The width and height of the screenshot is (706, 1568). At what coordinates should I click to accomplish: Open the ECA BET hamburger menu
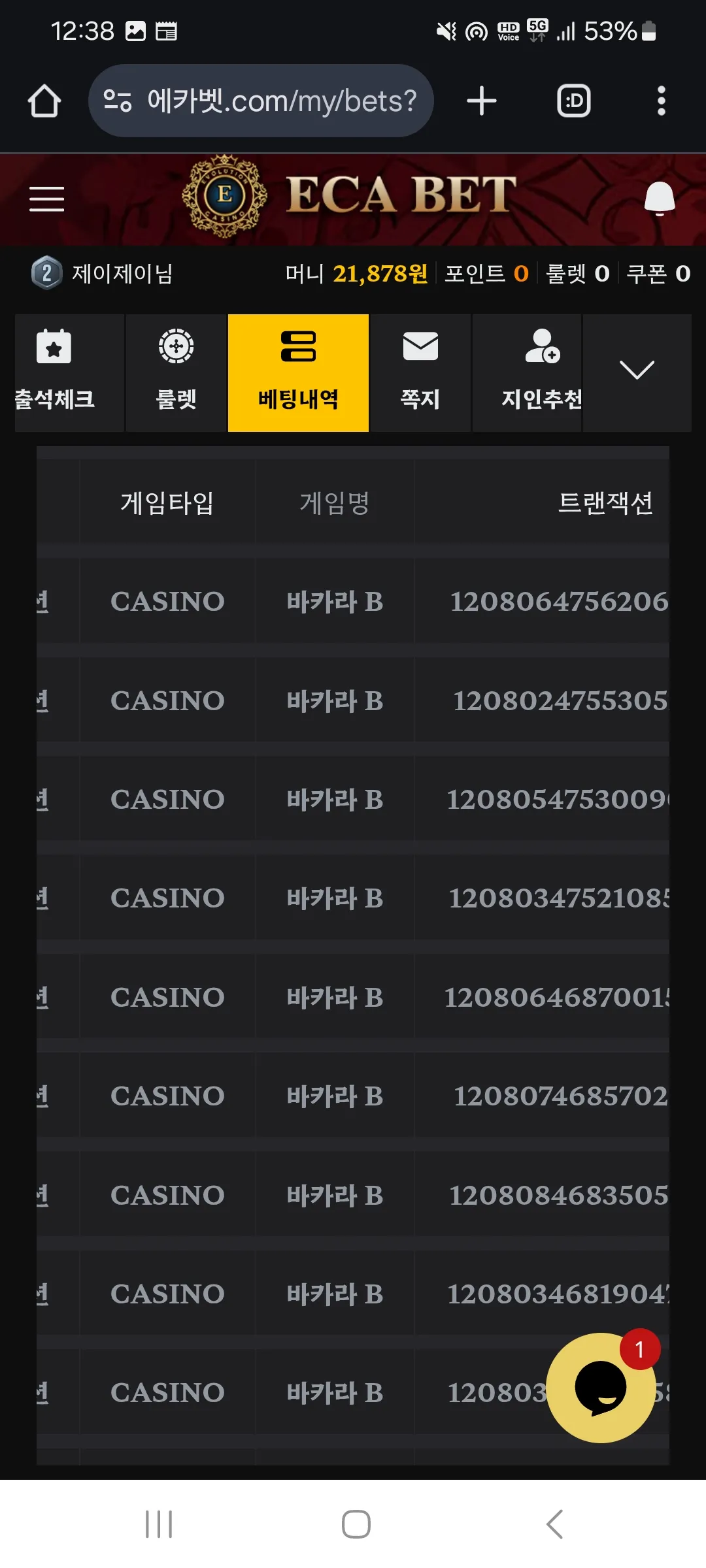click(x=47, y=199)
